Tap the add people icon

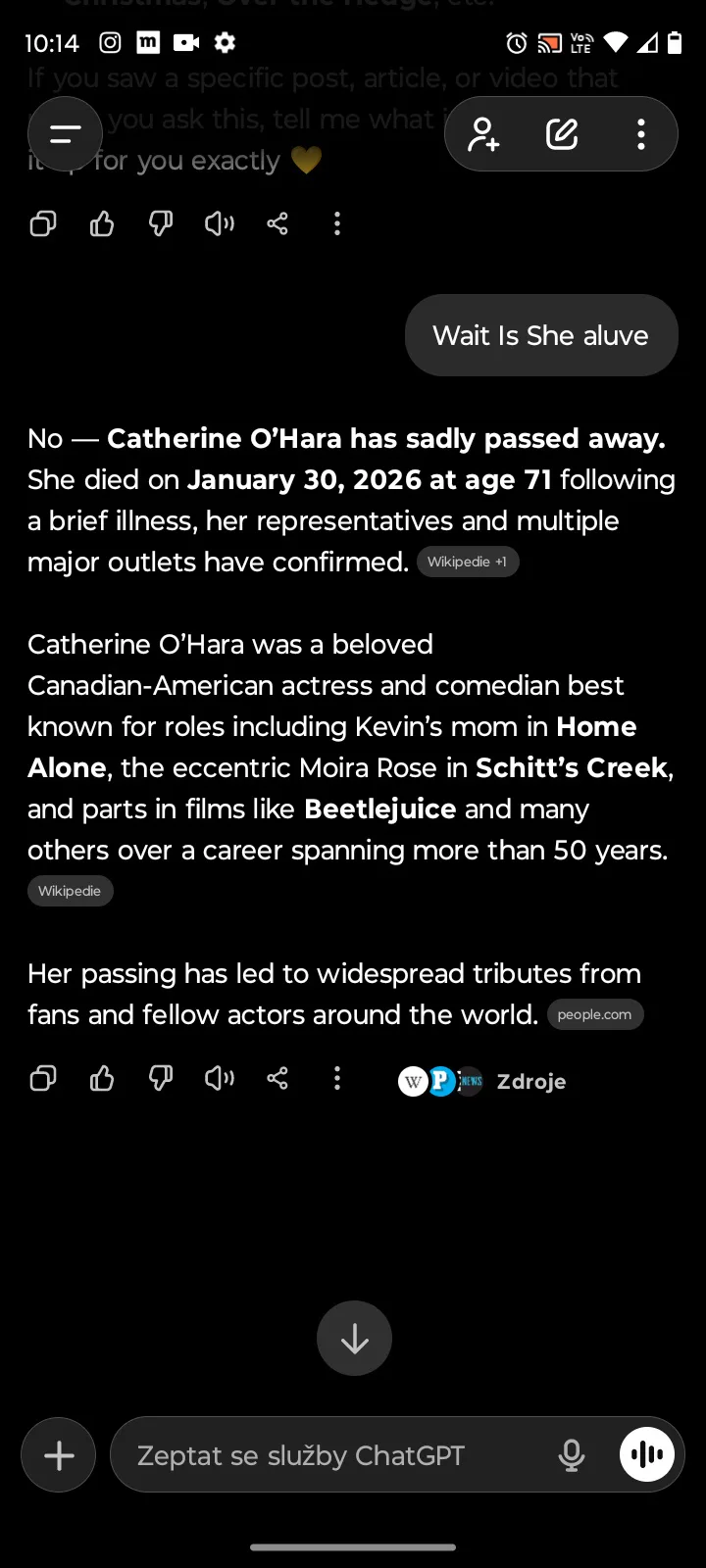point(483,134)
